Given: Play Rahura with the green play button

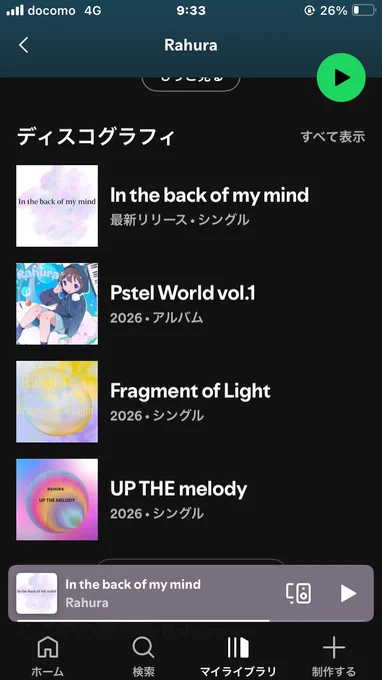Looking at the screenshot, I should (x=341, y=78).
